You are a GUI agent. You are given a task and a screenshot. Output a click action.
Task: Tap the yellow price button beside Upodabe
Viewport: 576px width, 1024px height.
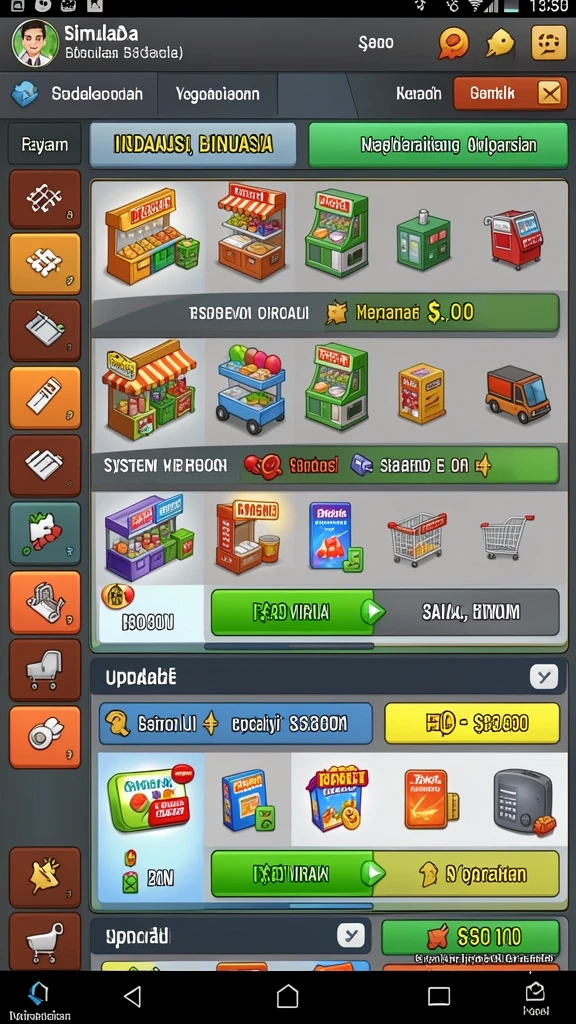click(472, 724)
